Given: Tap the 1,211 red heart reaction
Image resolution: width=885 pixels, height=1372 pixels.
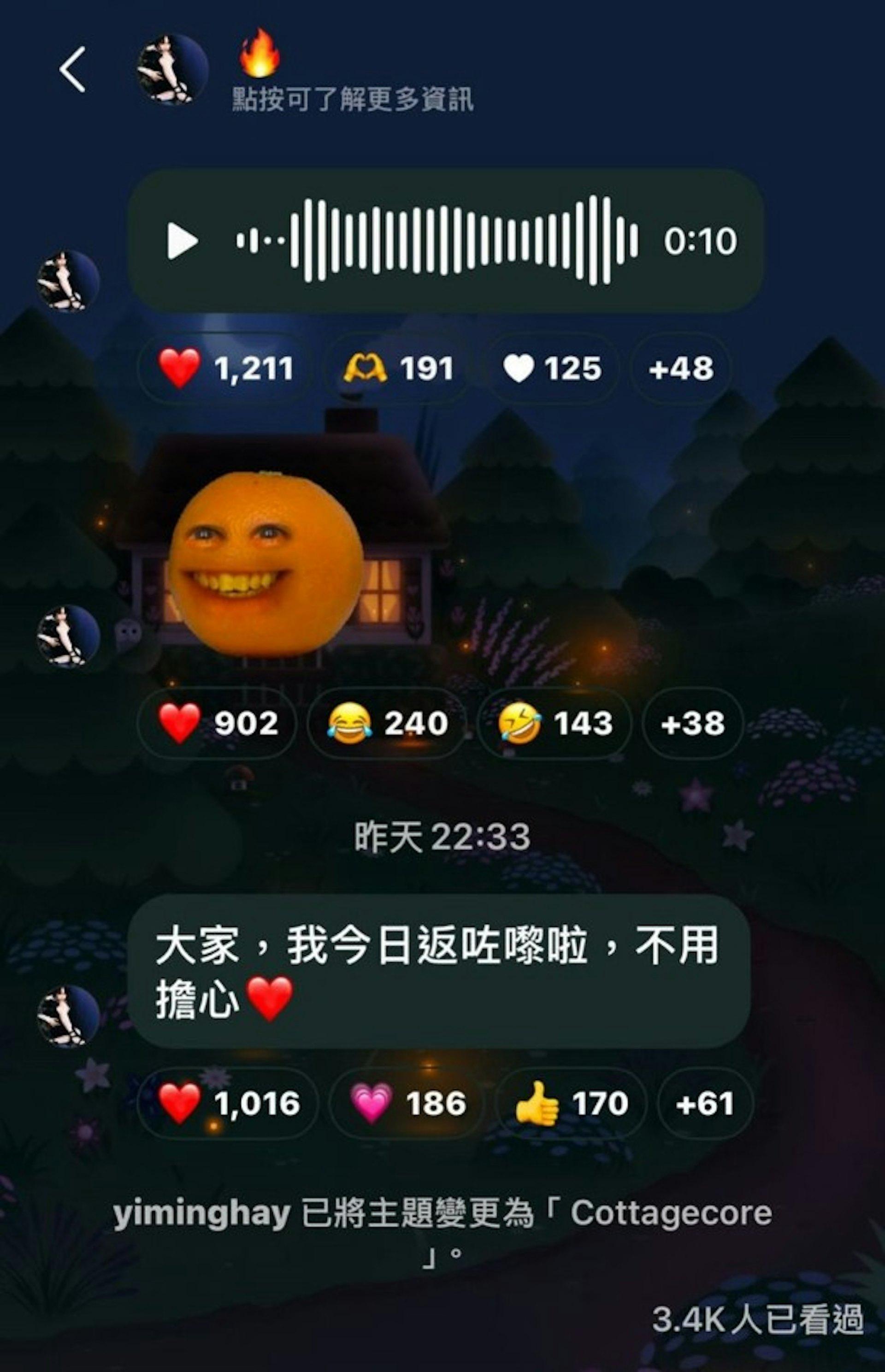Looking at the screenshot, I should click(x=225, y=368).
